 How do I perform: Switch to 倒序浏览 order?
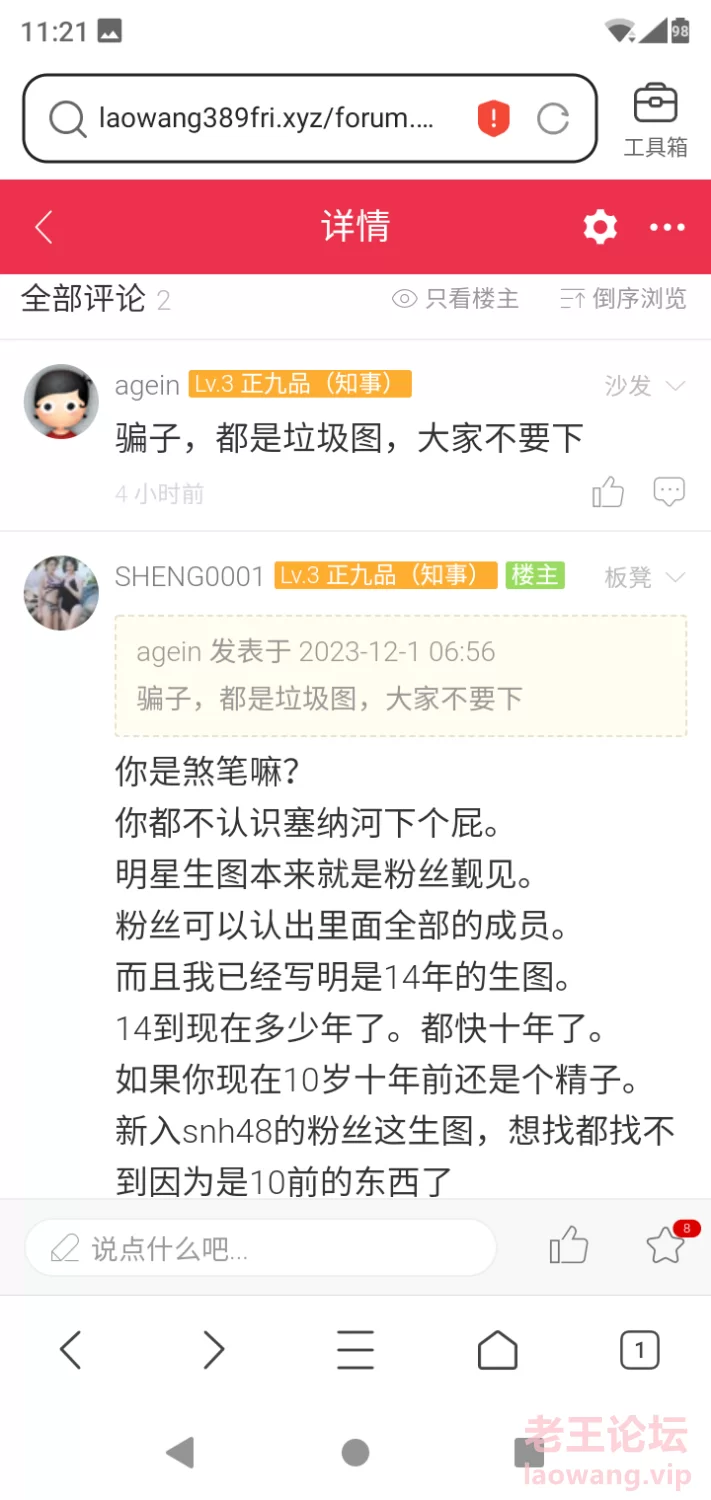(x=624, y=298)
